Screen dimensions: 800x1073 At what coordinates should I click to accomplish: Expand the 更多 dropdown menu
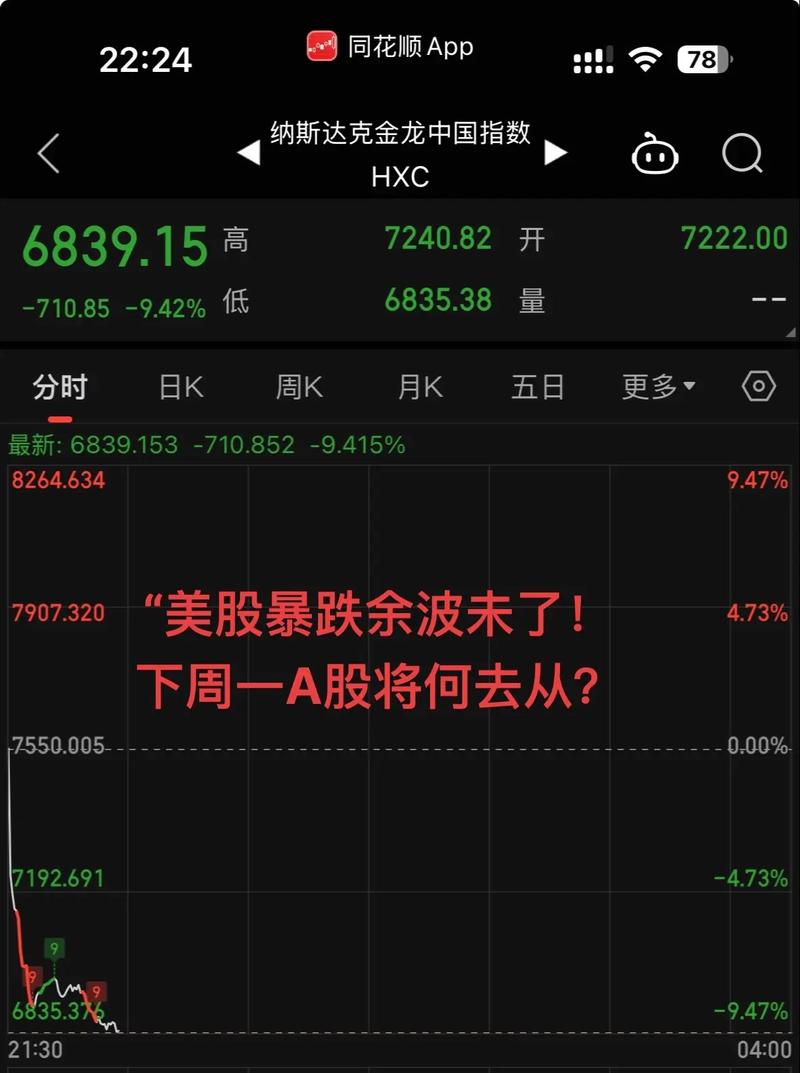click(656, 386)
